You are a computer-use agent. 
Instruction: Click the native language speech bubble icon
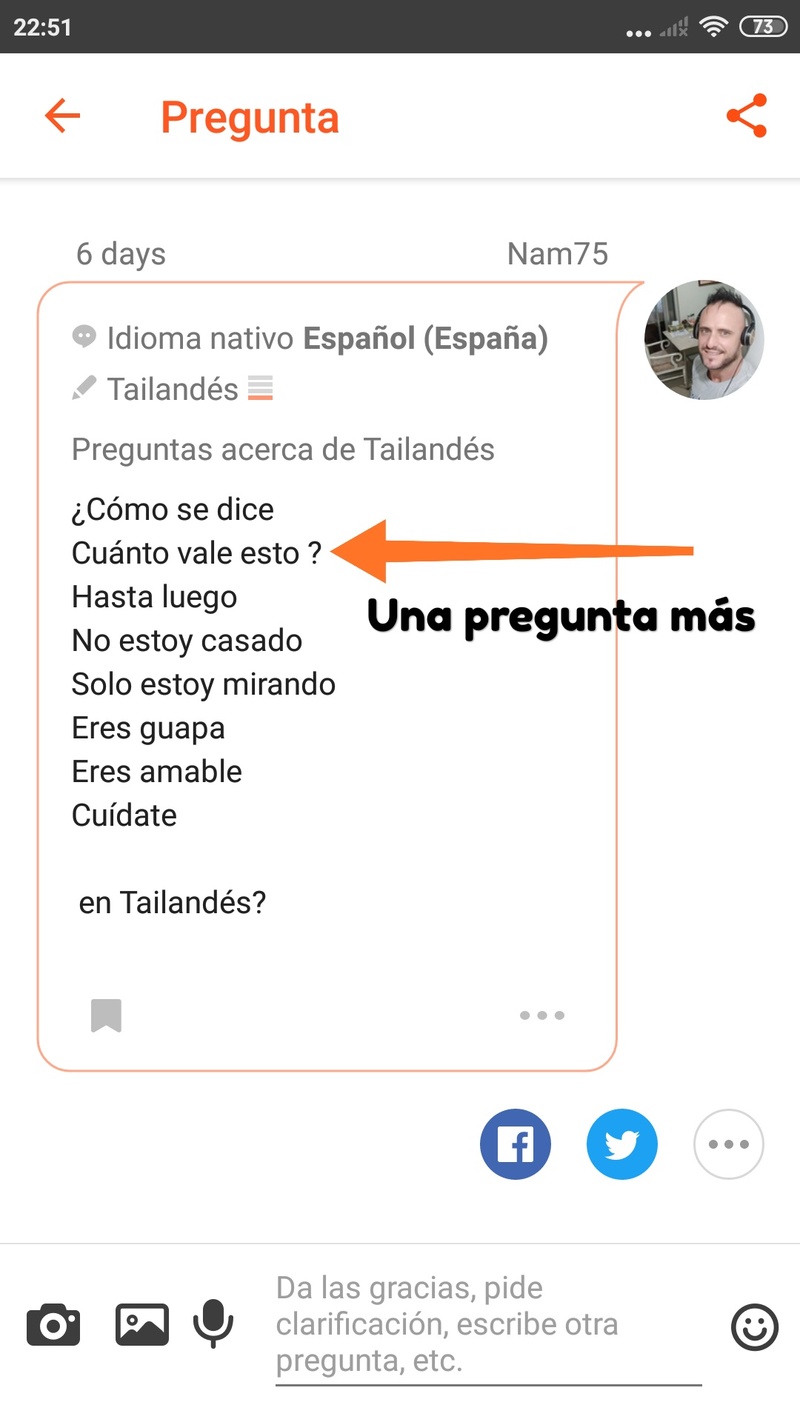[84, 337]
